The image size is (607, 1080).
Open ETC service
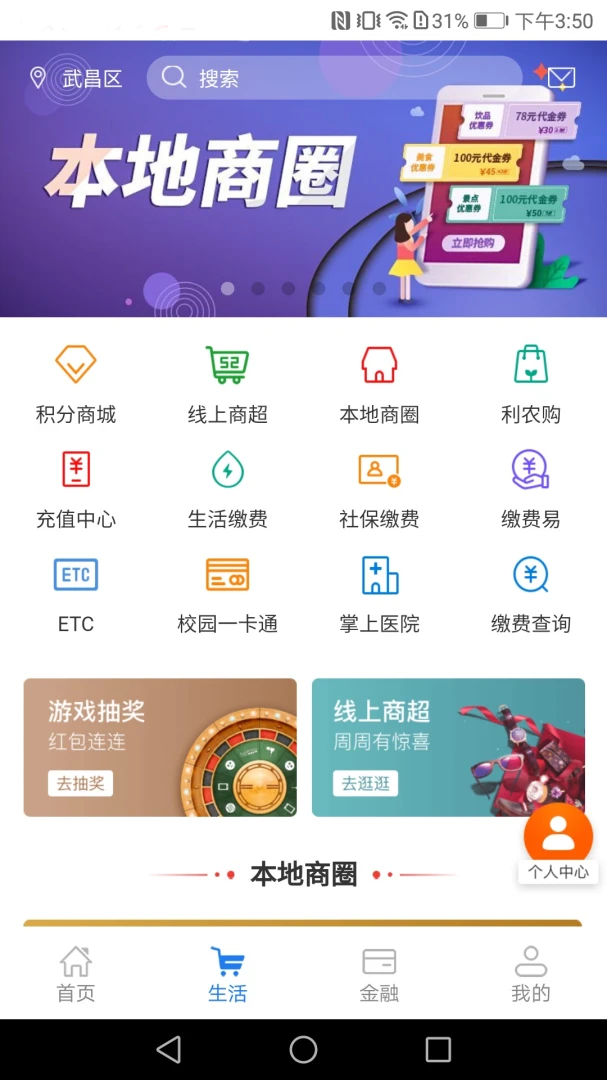76,594
